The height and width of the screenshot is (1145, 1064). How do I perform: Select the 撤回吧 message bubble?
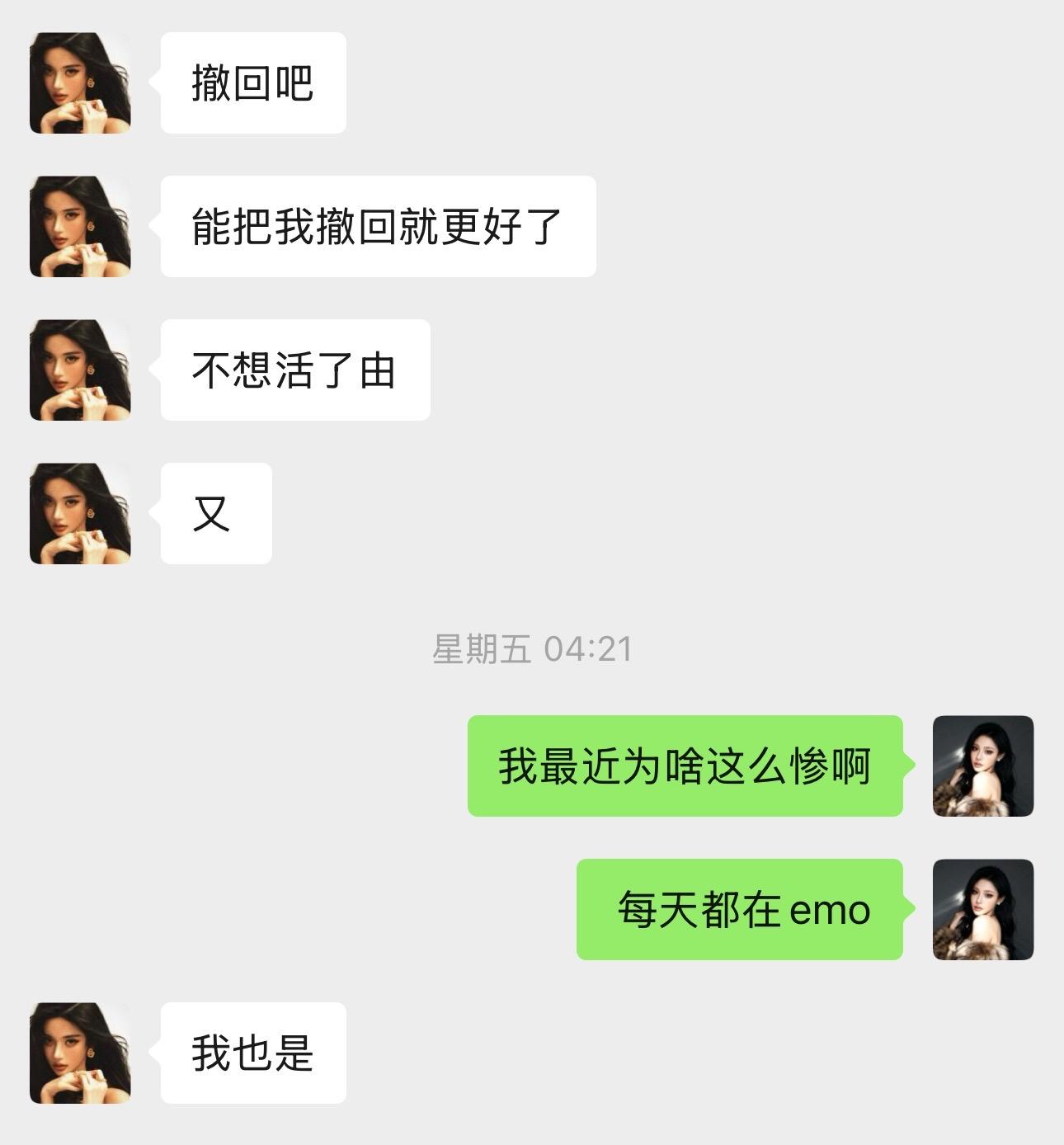[252, 82]
